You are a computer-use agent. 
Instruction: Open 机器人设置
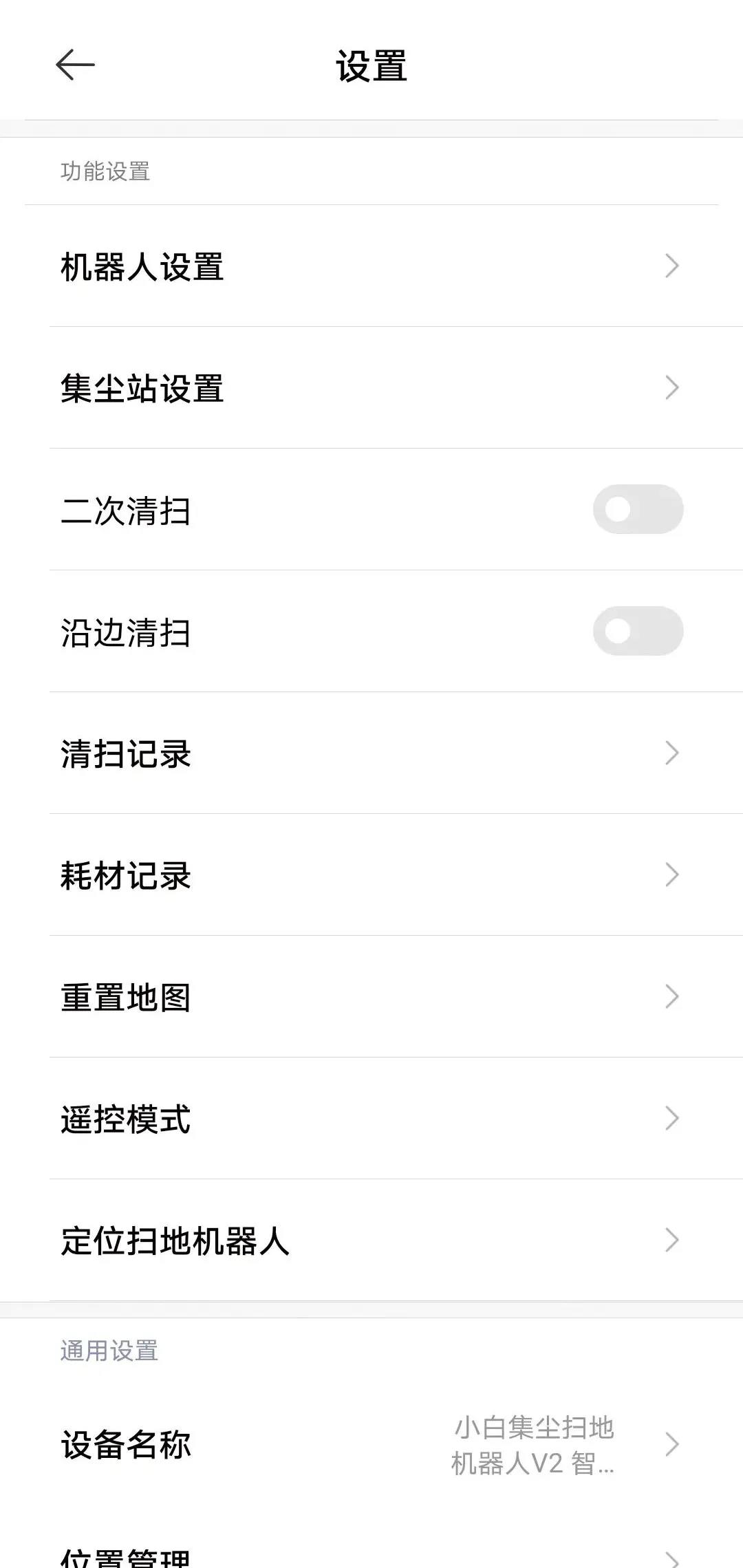pyautogui.click(x=371, y=266)
